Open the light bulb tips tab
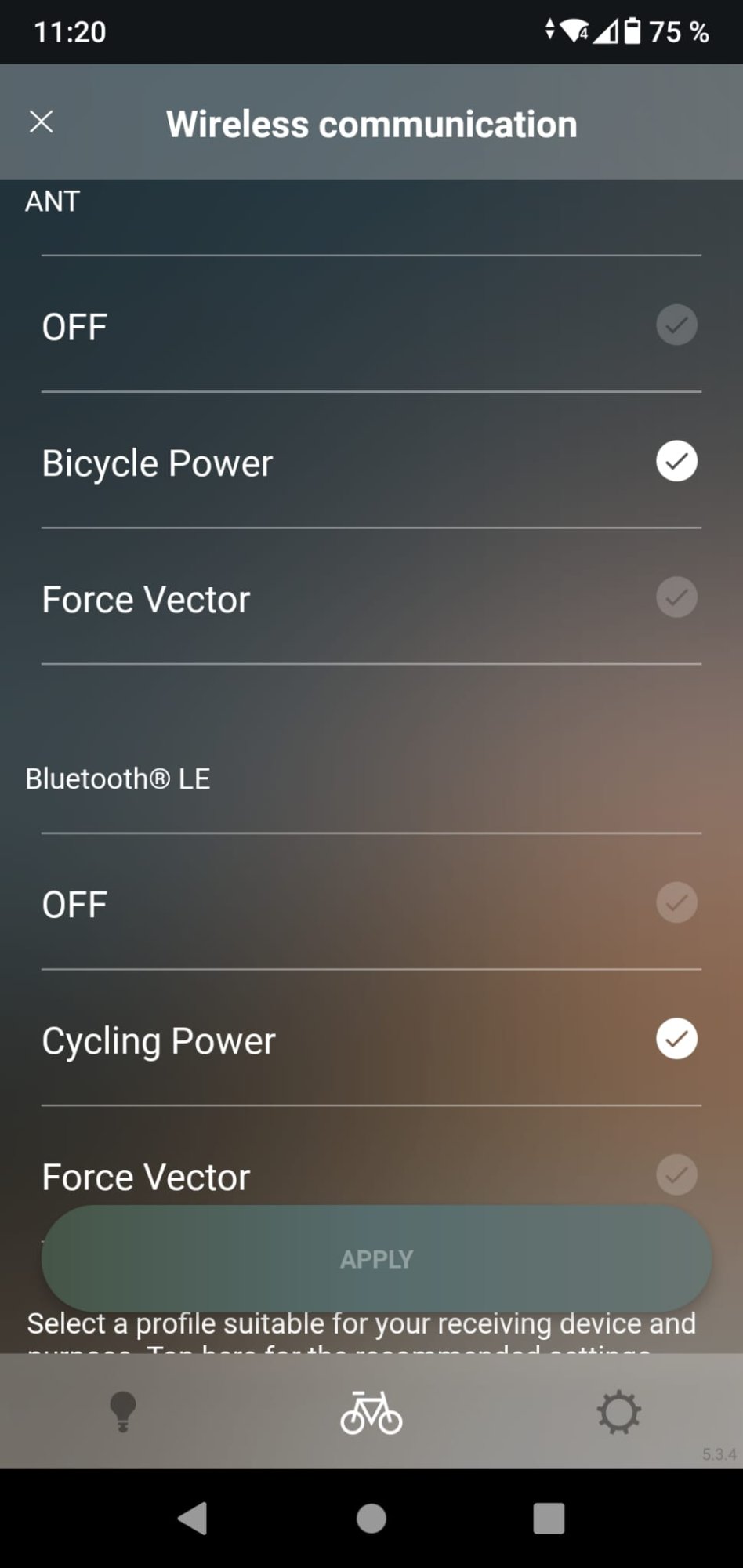 pos(123,1412)
